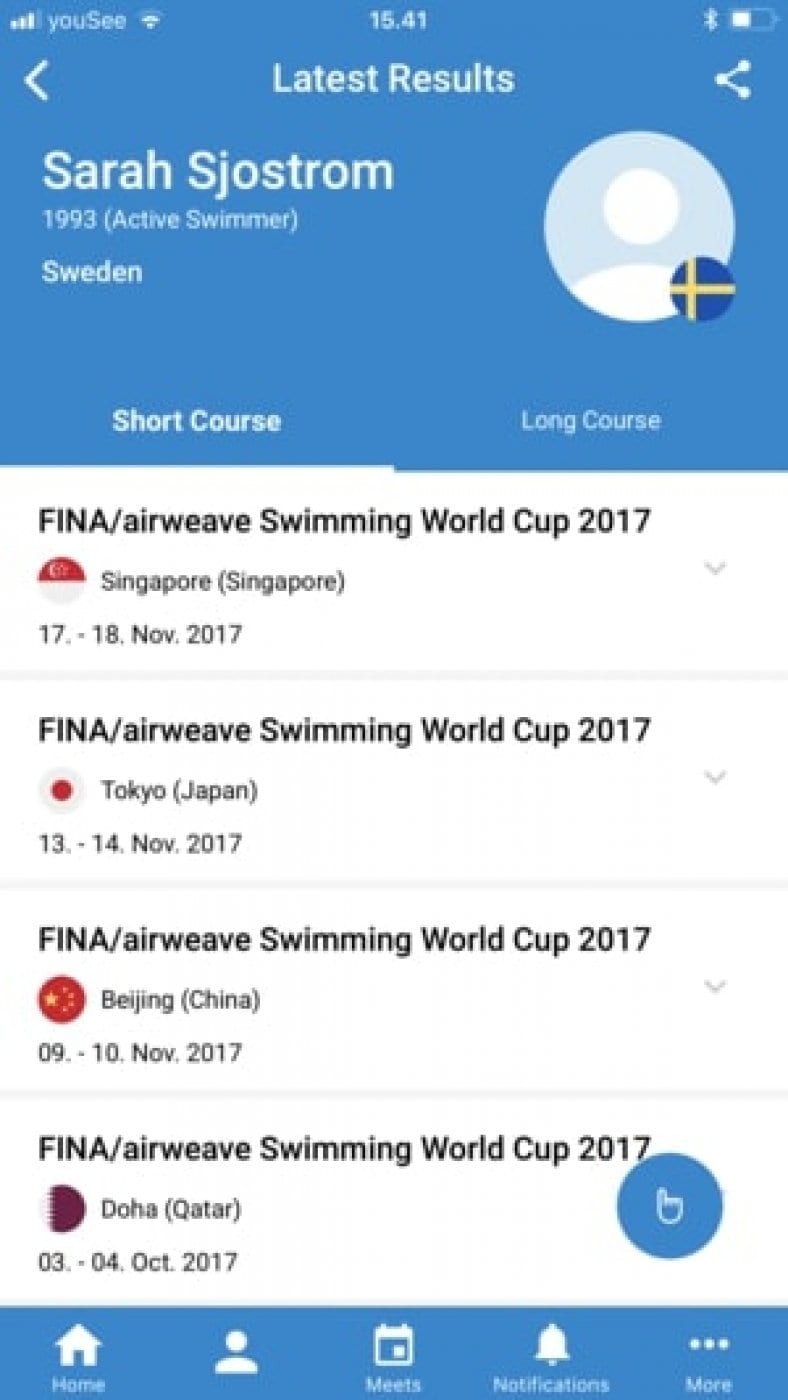Open the Meets calendar icon

(394, 1345)
